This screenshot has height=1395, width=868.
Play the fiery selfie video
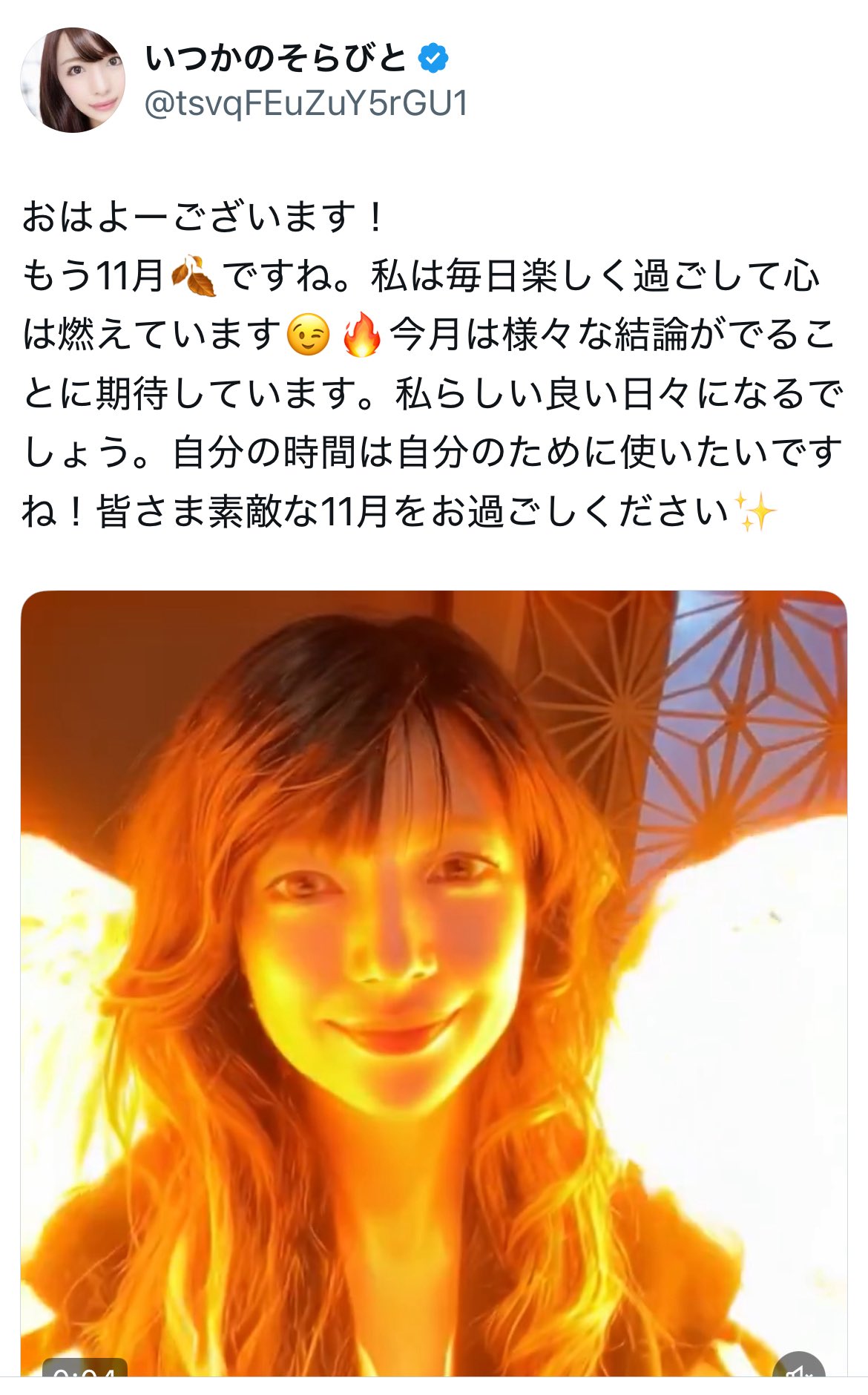(x=433, y=979)
